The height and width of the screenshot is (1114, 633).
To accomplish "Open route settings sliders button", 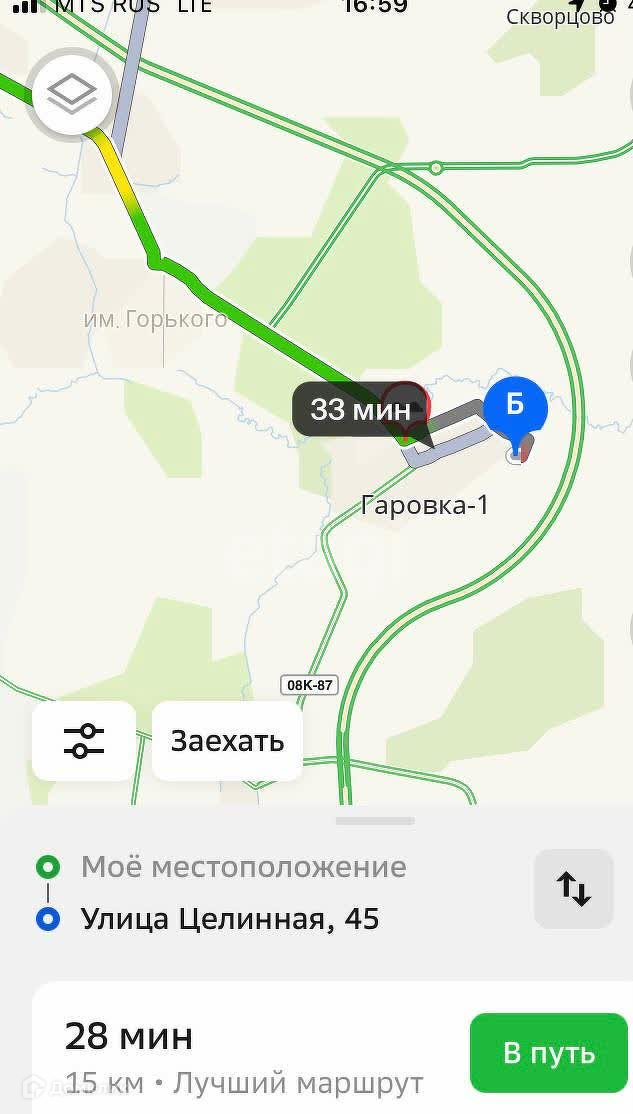I will point(84,741).
